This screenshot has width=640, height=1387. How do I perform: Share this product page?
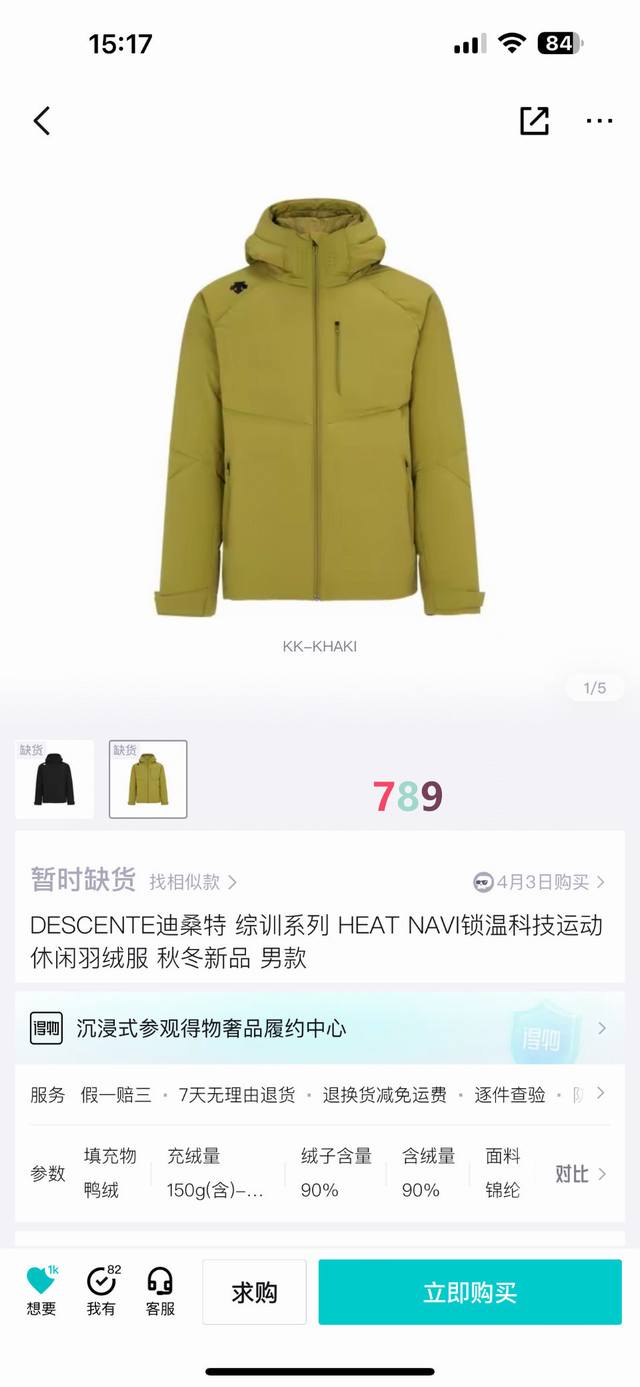click(x=534, y=121)
